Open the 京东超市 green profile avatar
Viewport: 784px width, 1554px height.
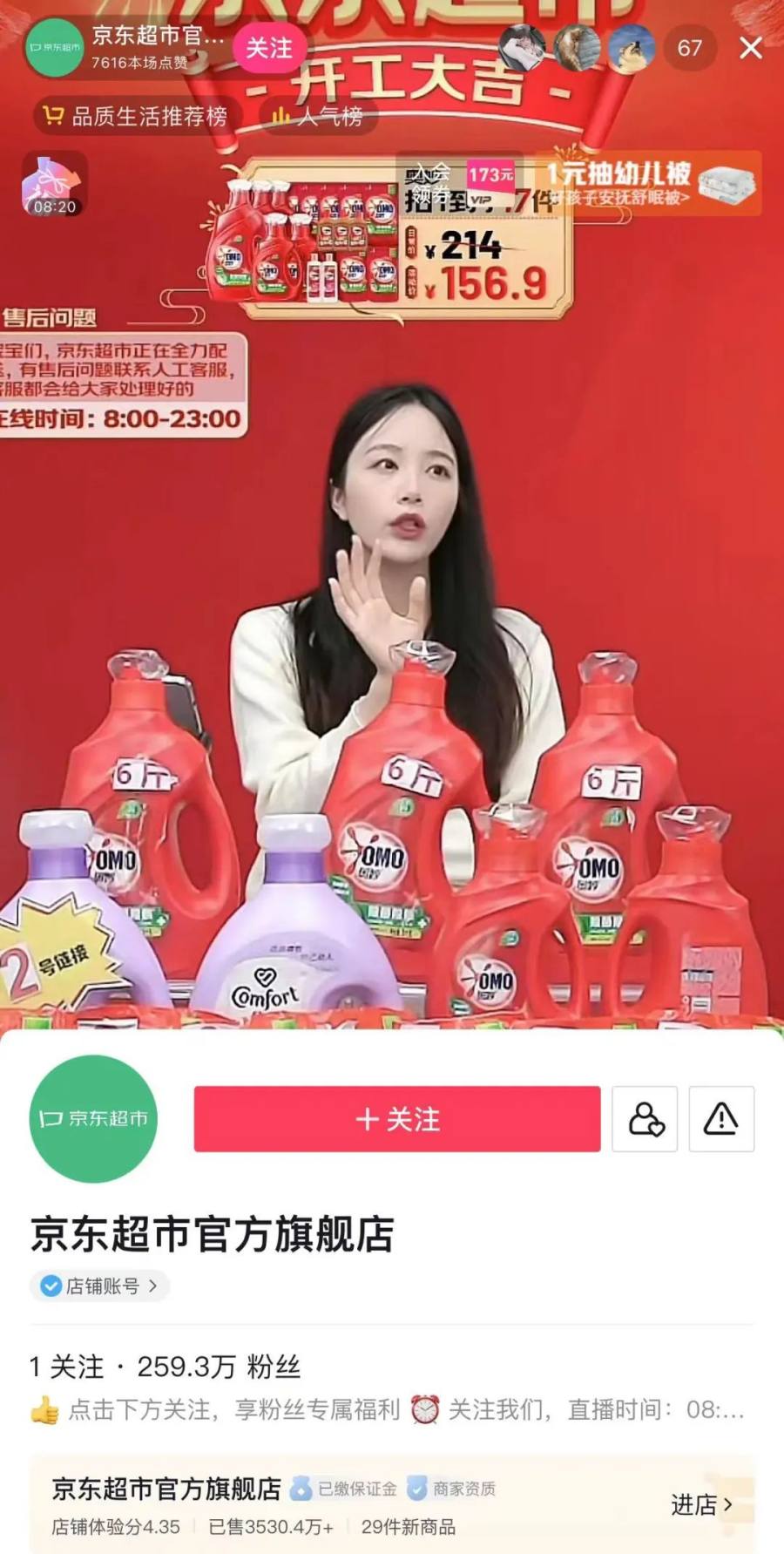(x=94, y=1119)
